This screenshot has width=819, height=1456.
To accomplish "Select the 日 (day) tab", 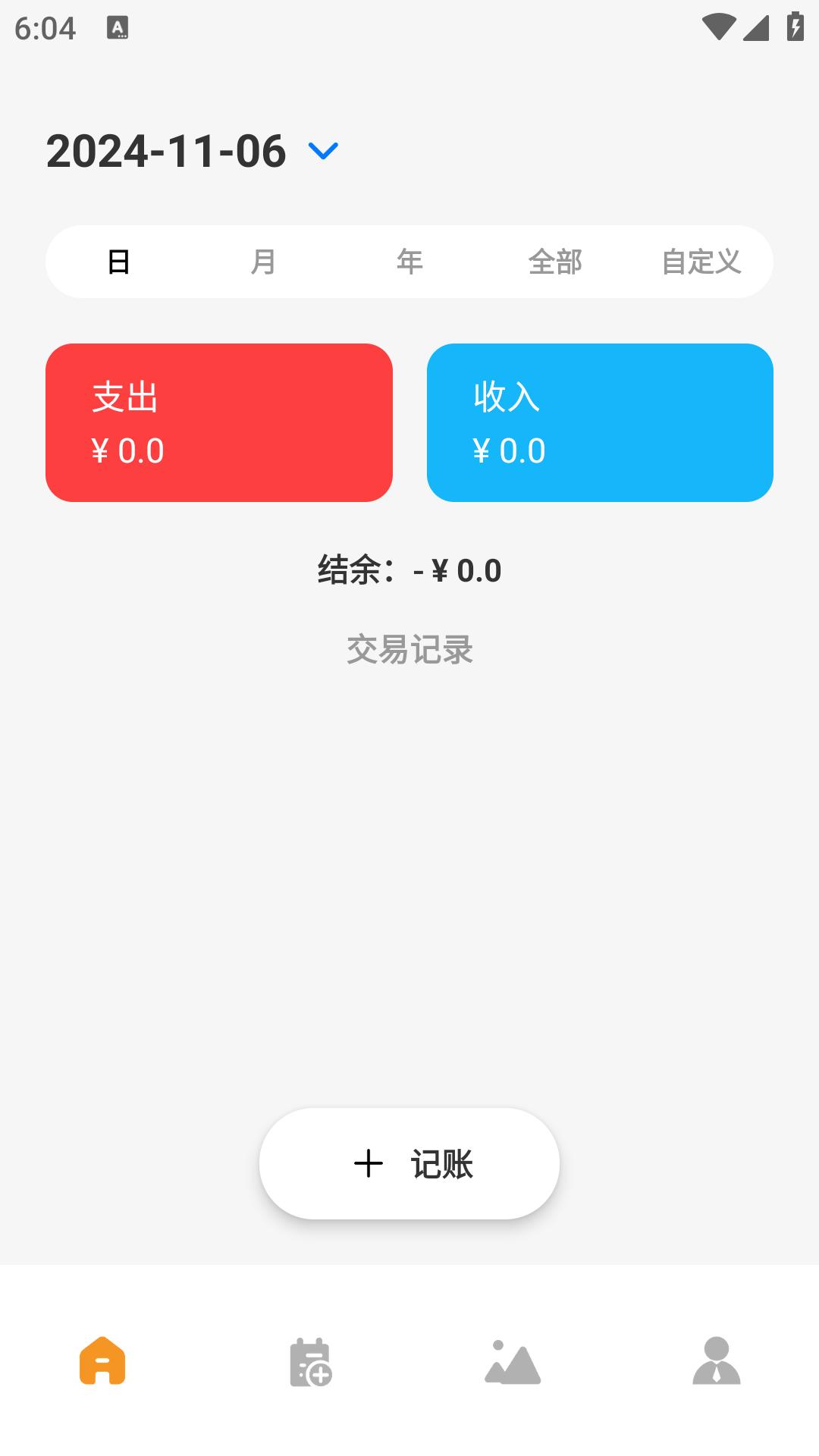I will tap(118, 262).
